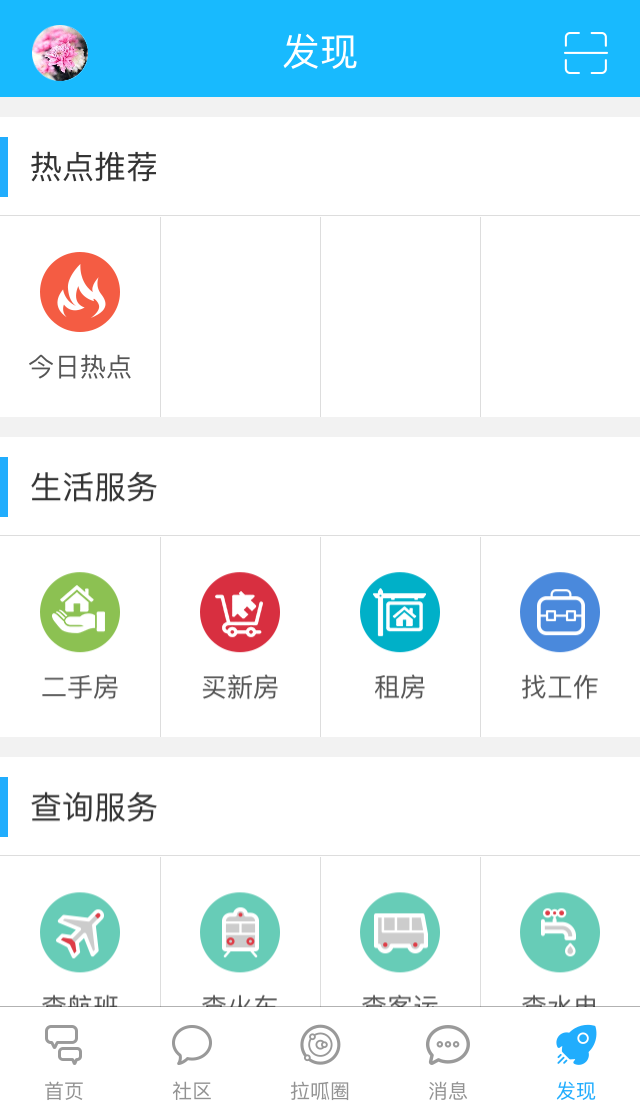The width and height of the screenshot is (640, 1105).
Task: Tap the bus query icon
Action: tap(400, 932)
